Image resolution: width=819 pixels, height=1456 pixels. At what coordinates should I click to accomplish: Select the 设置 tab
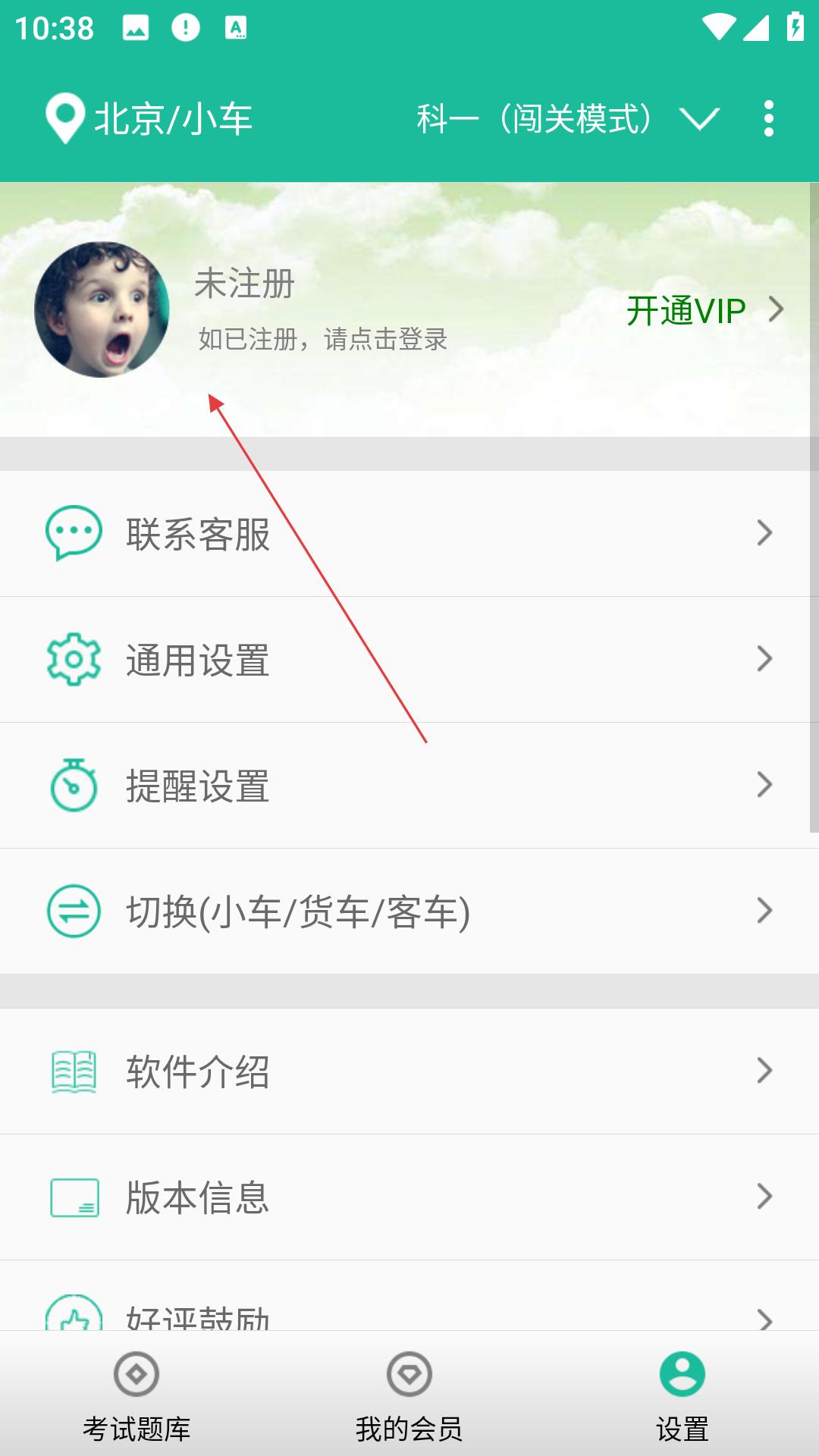point(682,1395)
